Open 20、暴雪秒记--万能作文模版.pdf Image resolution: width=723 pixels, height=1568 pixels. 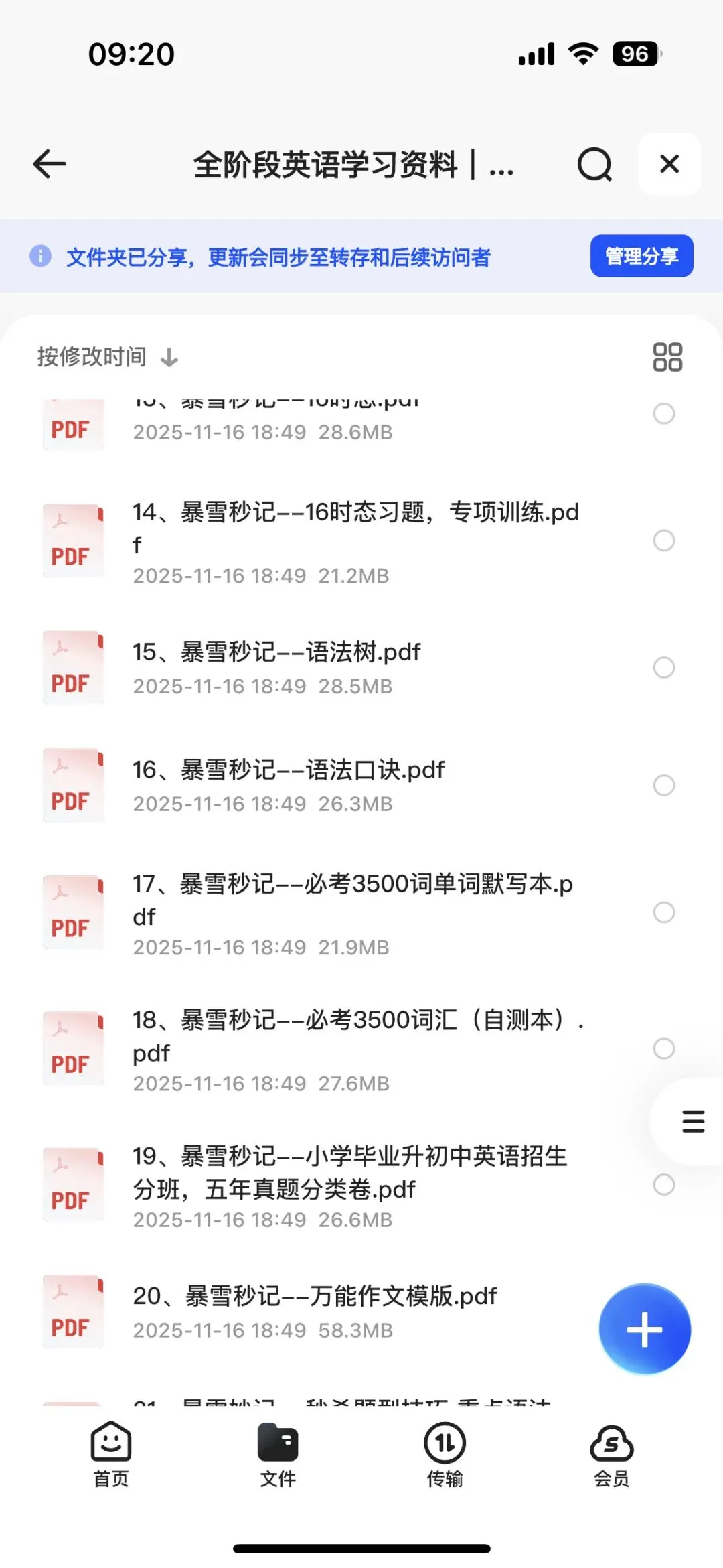tap(315, 1297)
